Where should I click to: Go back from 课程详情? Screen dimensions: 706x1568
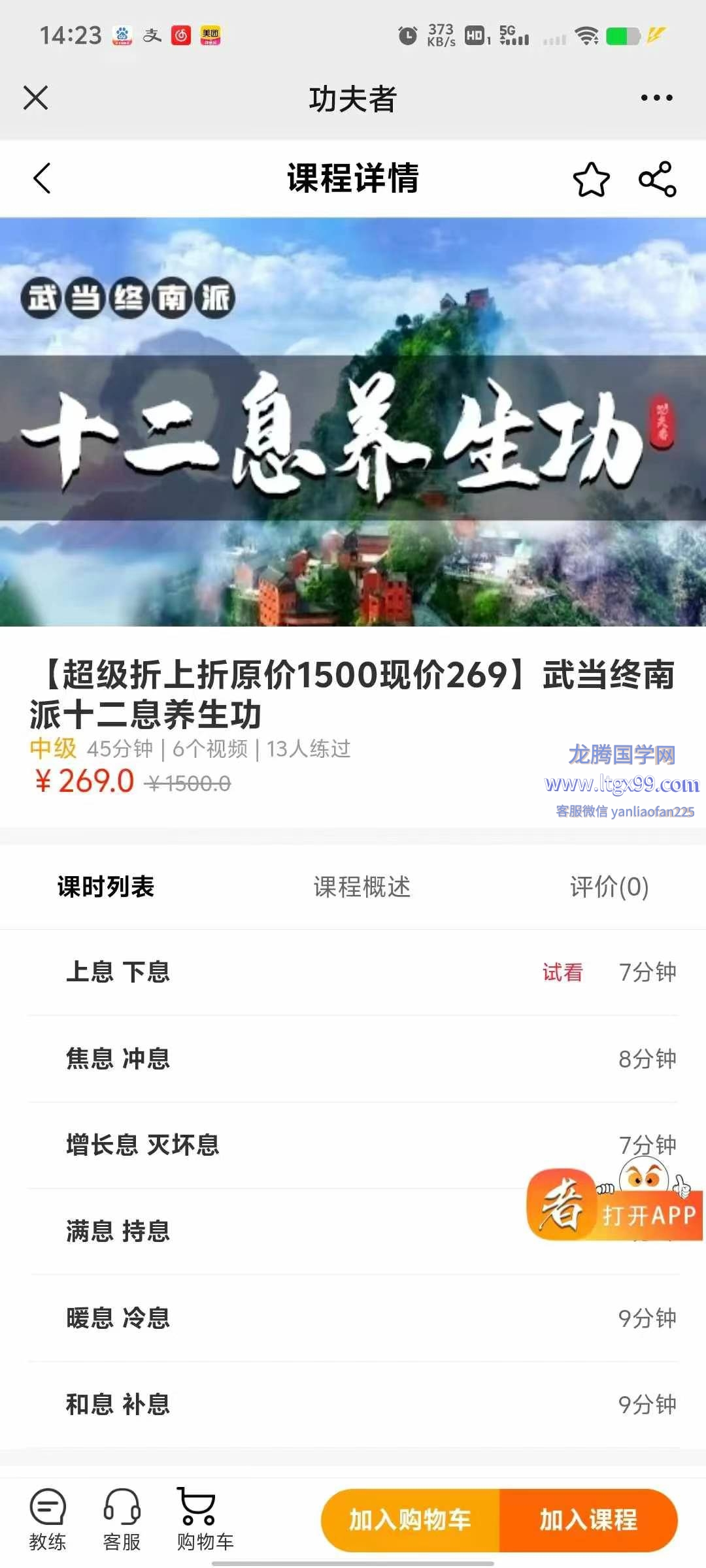[x=42, y=178]
